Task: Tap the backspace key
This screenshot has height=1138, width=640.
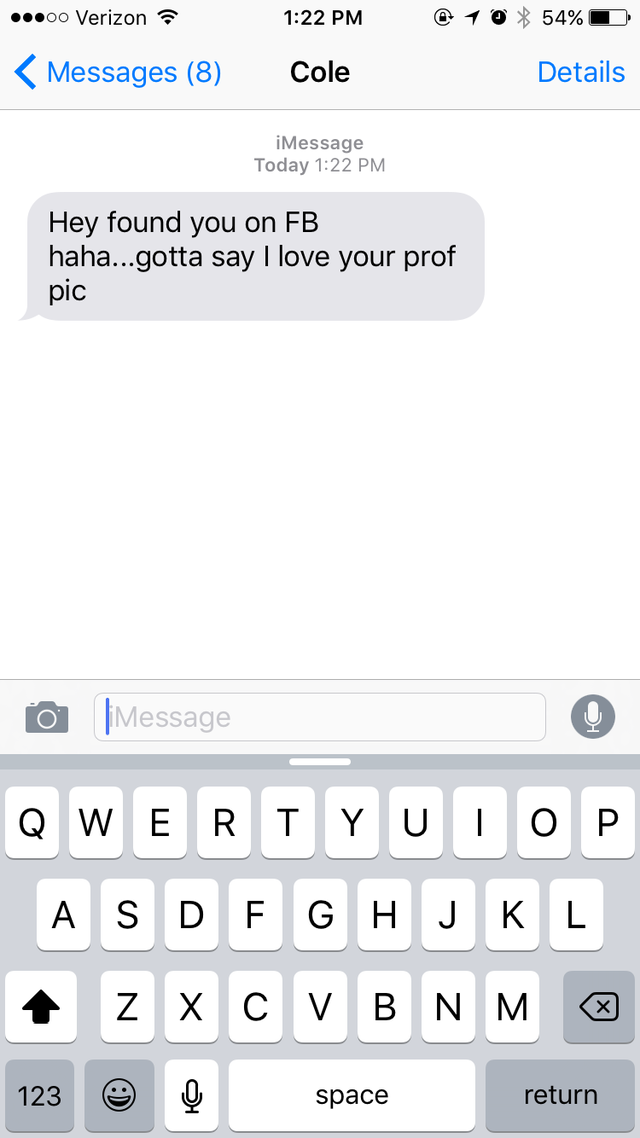Action: click(598, 1006)
